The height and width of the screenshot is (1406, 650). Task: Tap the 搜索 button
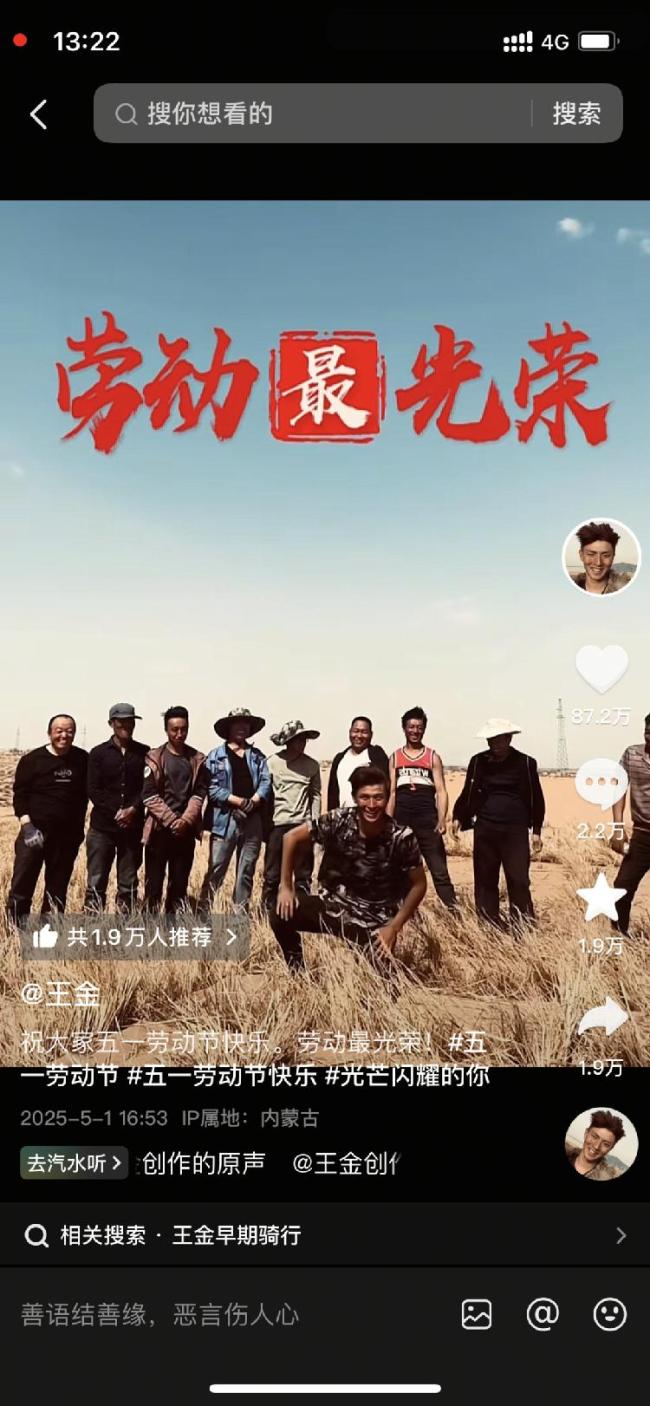577,114
